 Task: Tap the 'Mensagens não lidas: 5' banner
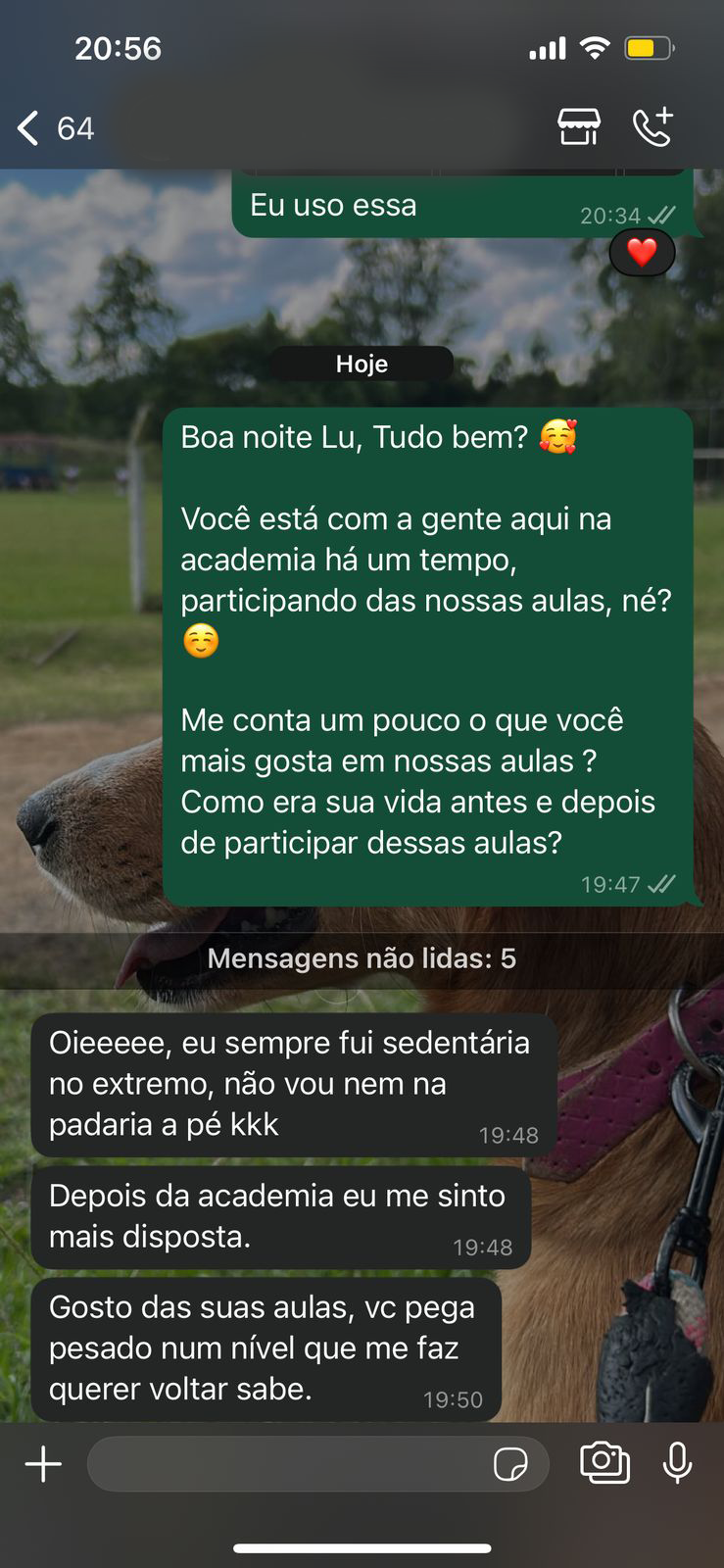coord(362,957)
